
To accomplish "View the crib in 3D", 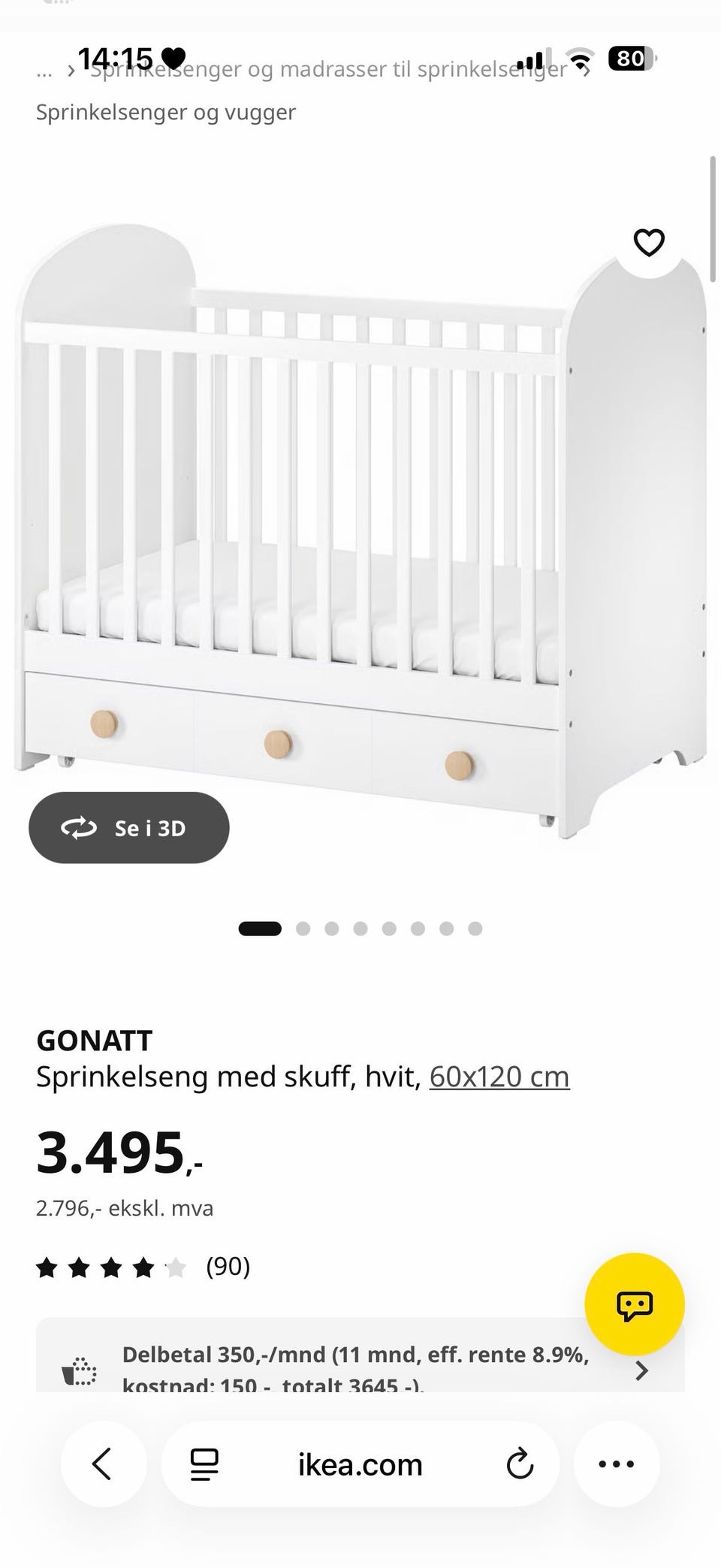I will point(129,828).
